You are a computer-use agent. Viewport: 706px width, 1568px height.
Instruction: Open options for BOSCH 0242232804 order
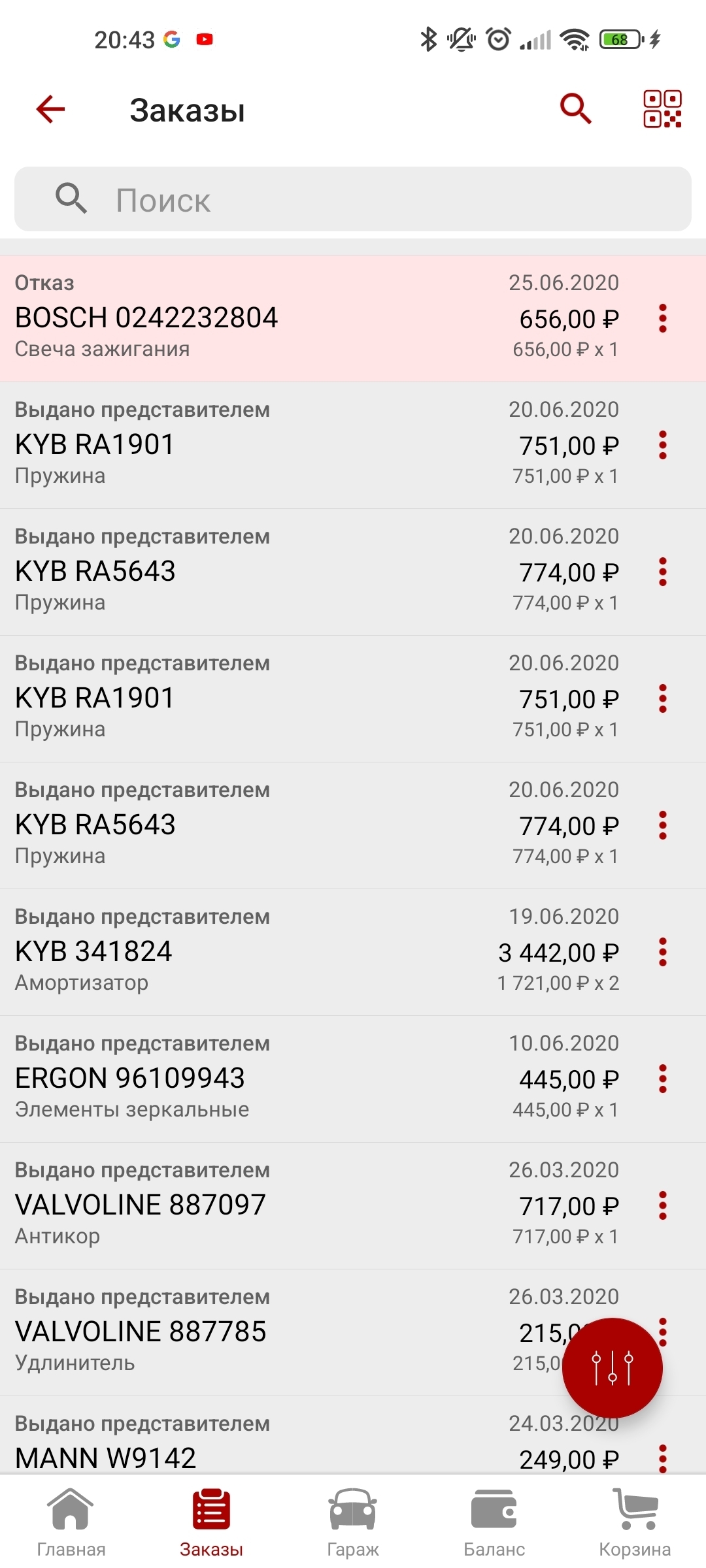point(662,318)
